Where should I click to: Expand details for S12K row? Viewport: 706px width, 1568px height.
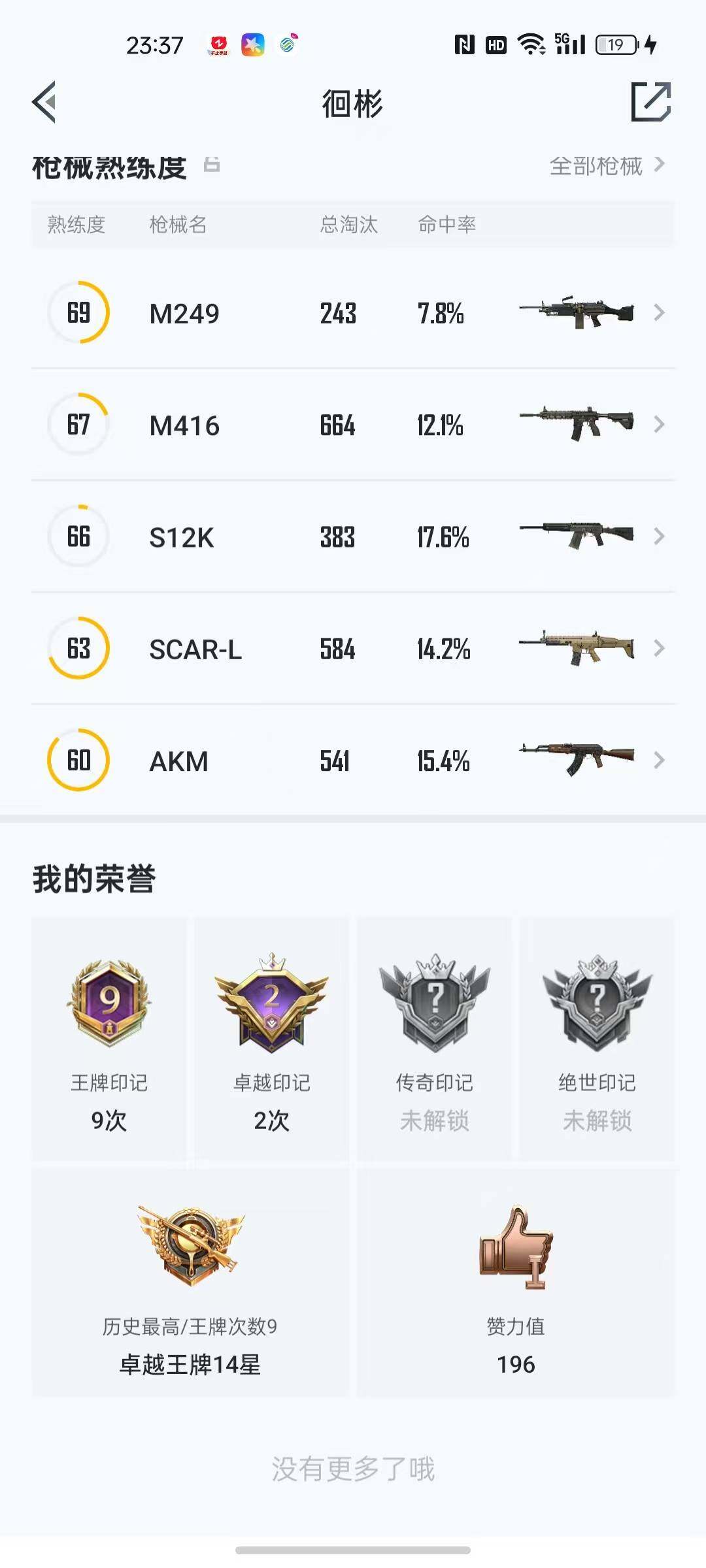coord(660,536)
